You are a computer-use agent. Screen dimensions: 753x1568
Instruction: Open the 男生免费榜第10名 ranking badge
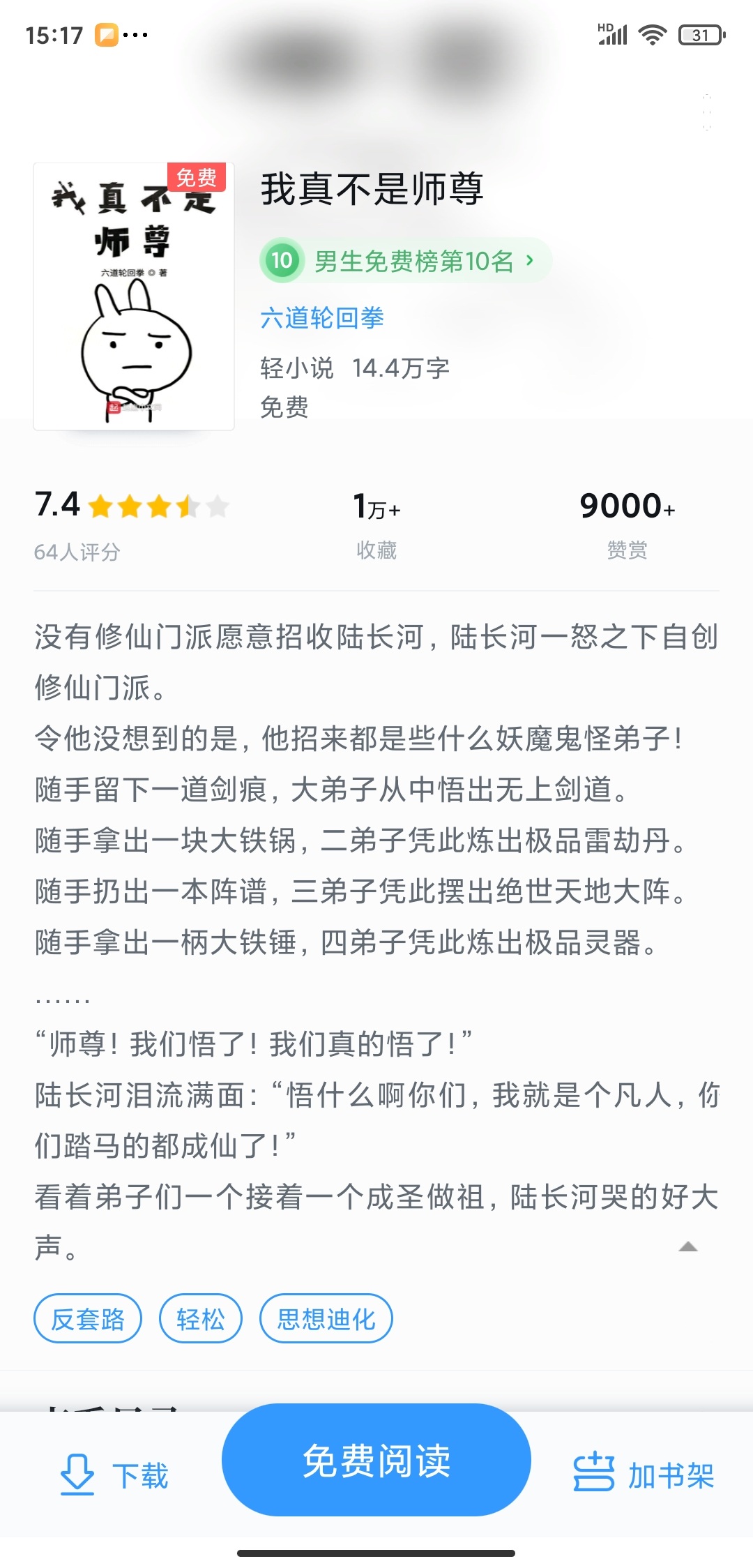click(x=405, y=261)
